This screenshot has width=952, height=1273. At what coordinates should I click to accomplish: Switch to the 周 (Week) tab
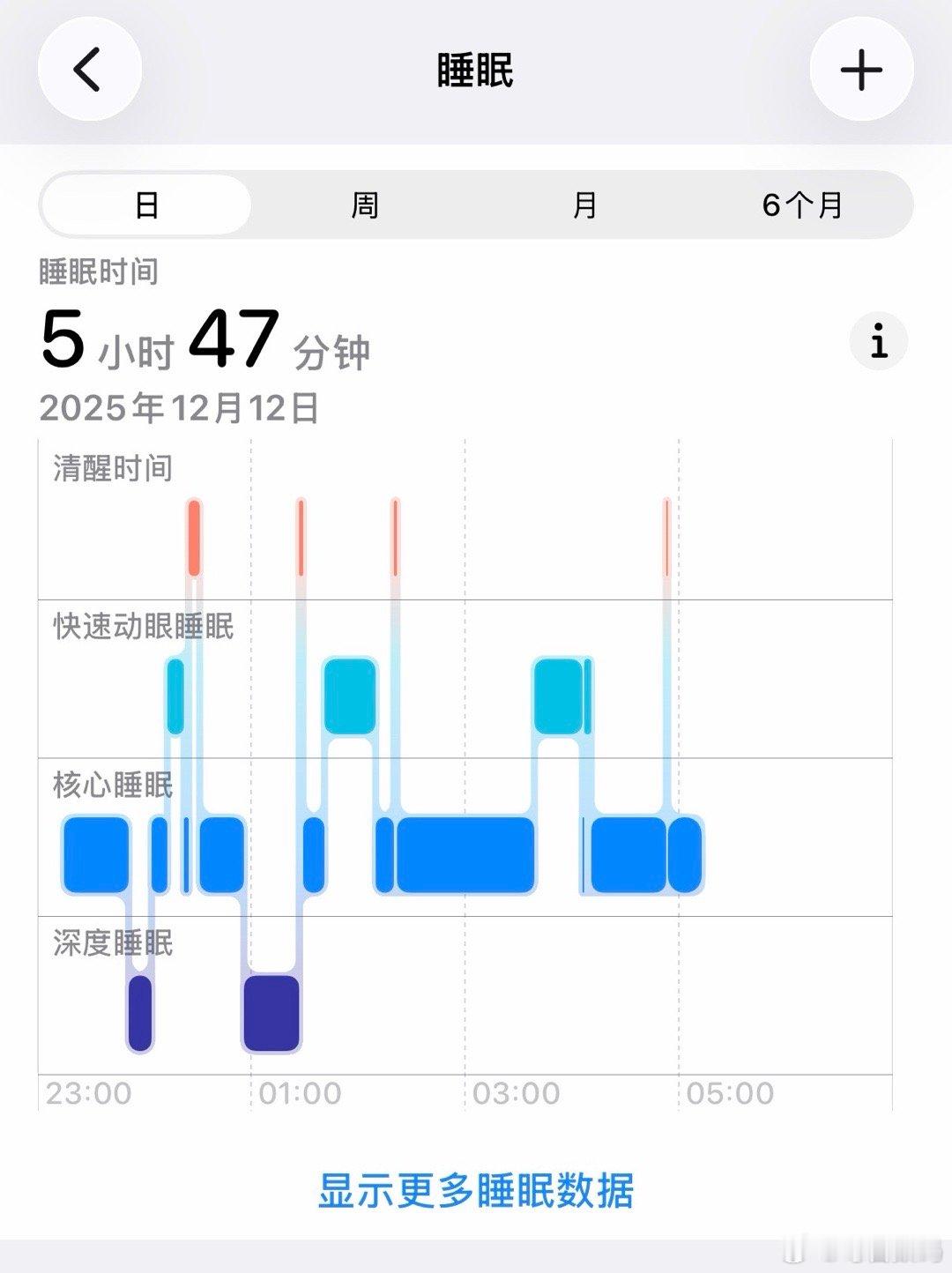(x=362, y=206)
